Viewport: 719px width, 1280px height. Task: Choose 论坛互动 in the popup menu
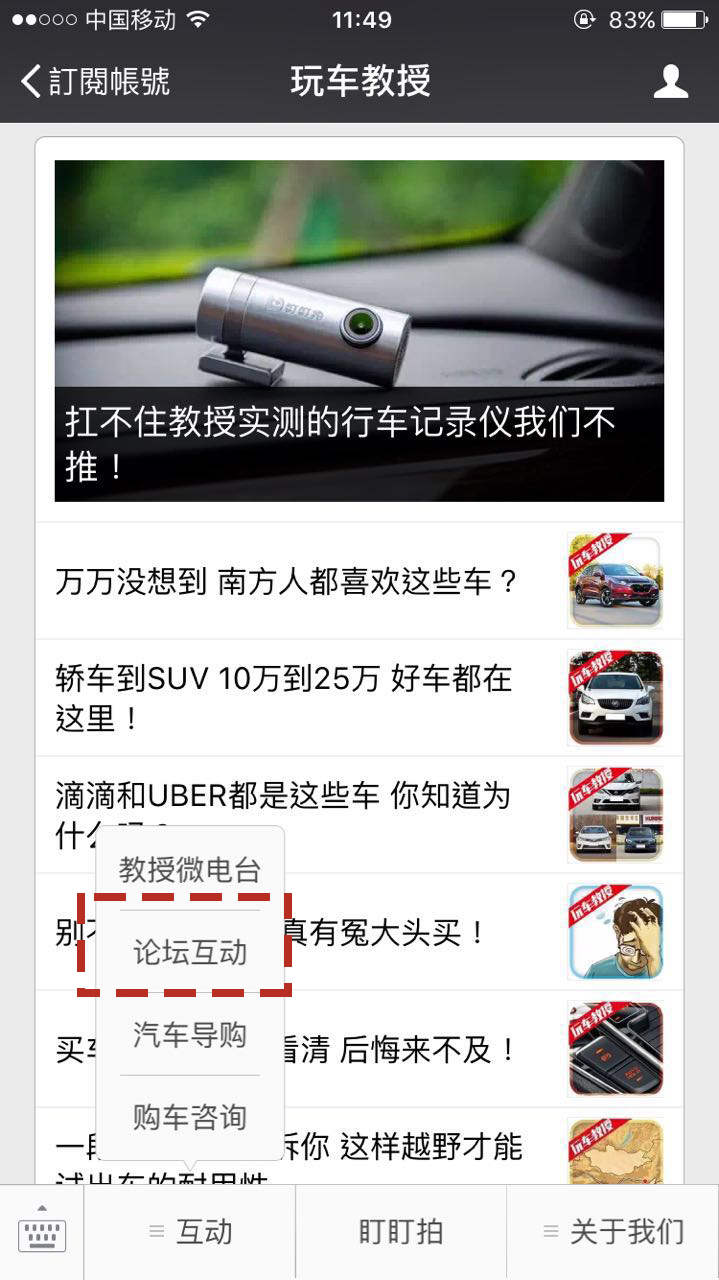pos(190,952)
